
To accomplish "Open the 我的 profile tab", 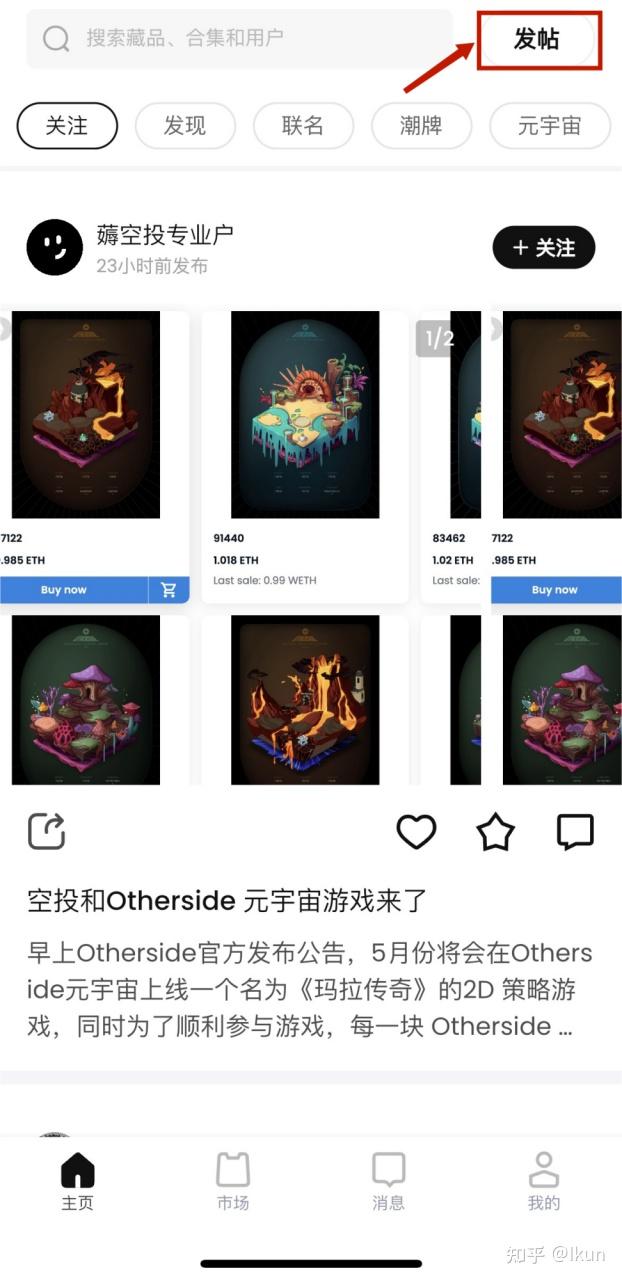I will (544, 1181).
